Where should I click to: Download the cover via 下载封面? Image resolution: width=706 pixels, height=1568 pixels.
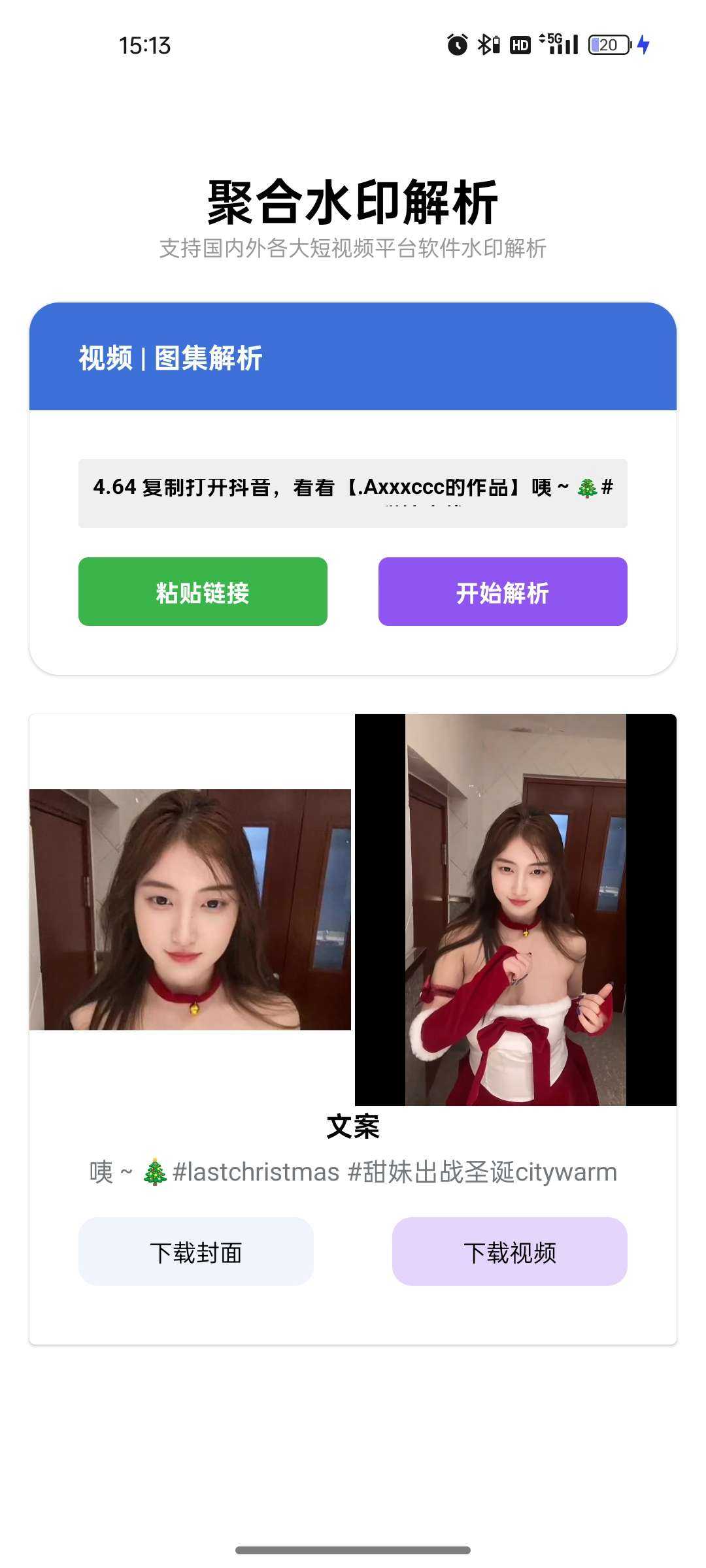pos(196,1251)
